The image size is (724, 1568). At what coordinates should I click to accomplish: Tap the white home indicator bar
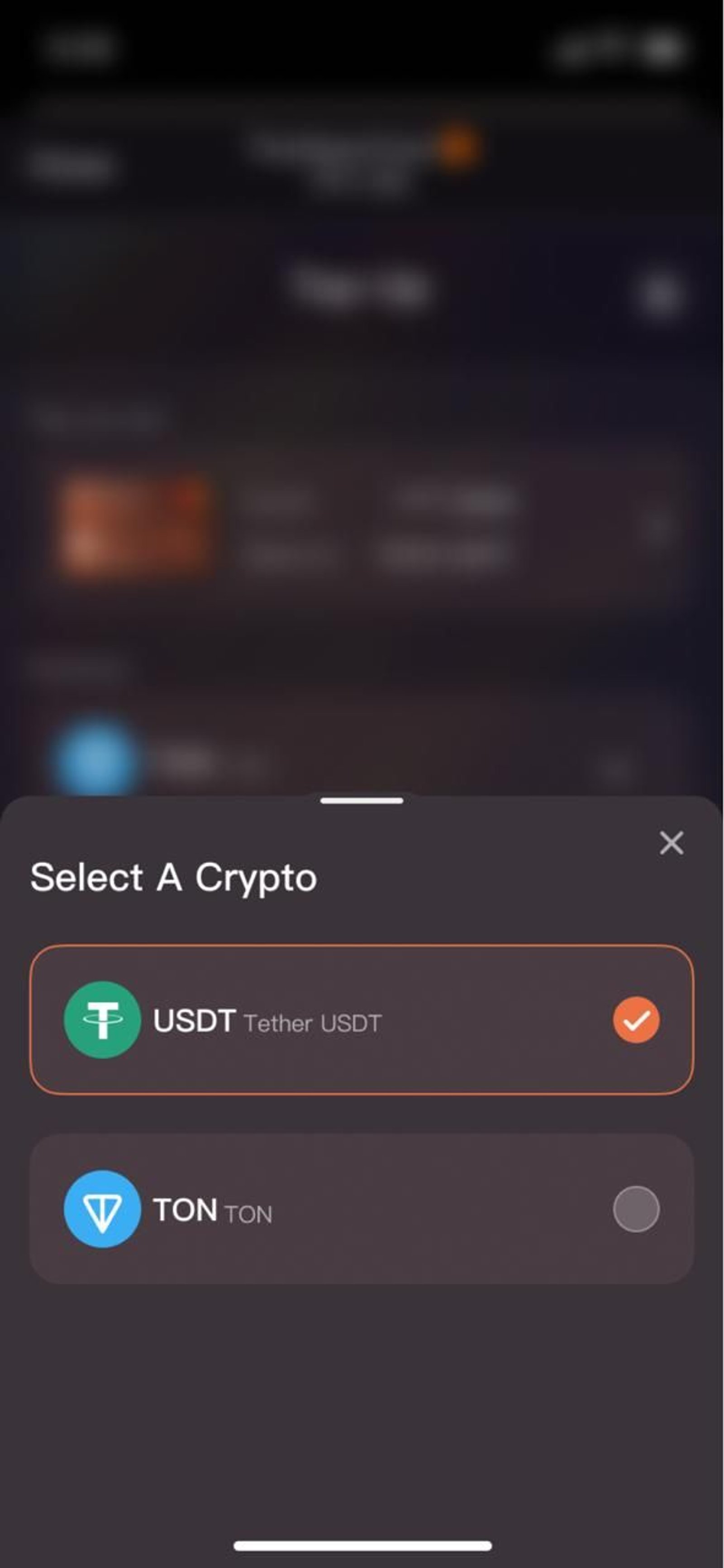[362, 1546]
